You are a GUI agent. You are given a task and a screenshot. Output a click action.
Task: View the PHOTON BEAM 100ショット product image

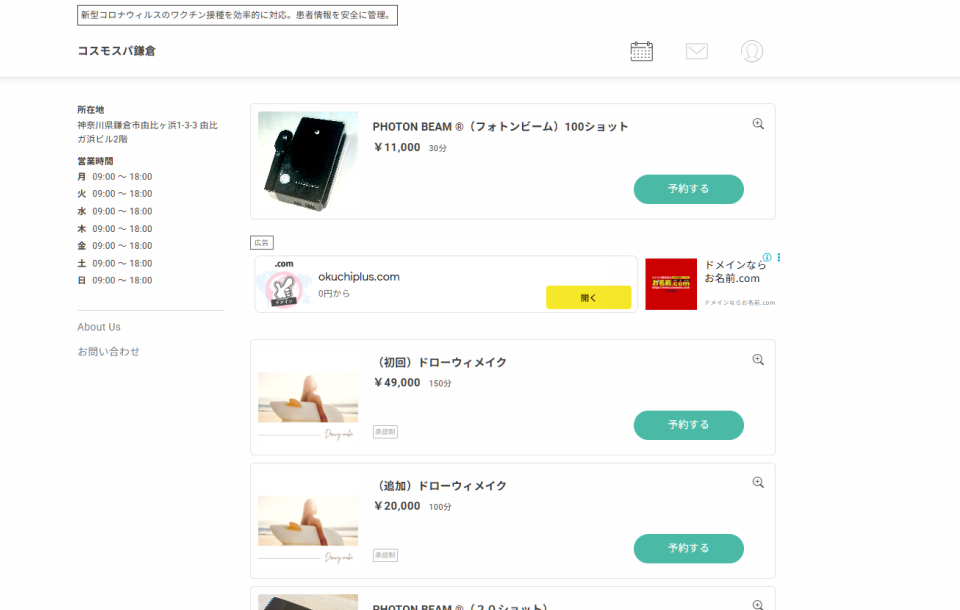coord(308,161)
